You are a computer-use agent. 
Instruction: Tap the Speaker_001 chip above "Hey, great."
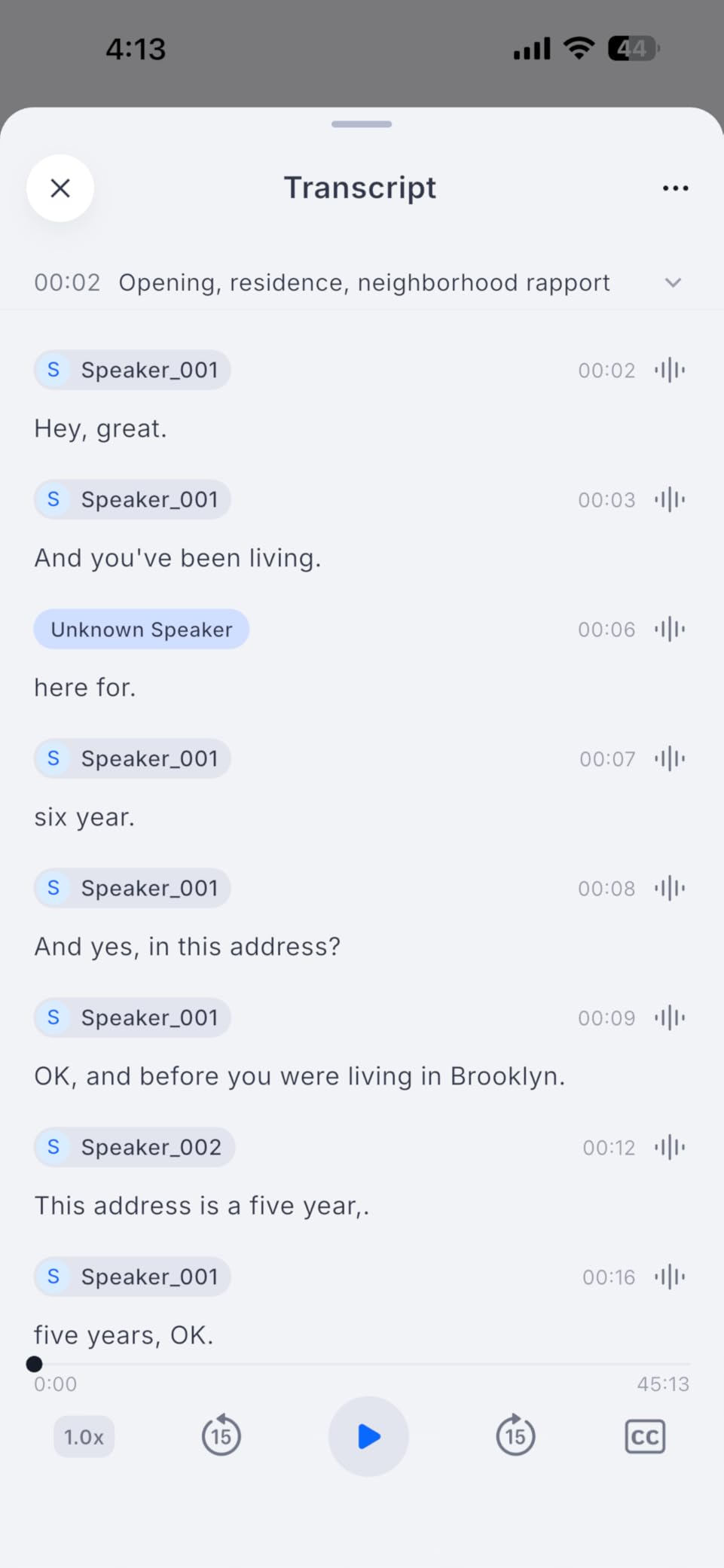click(133, 370)
